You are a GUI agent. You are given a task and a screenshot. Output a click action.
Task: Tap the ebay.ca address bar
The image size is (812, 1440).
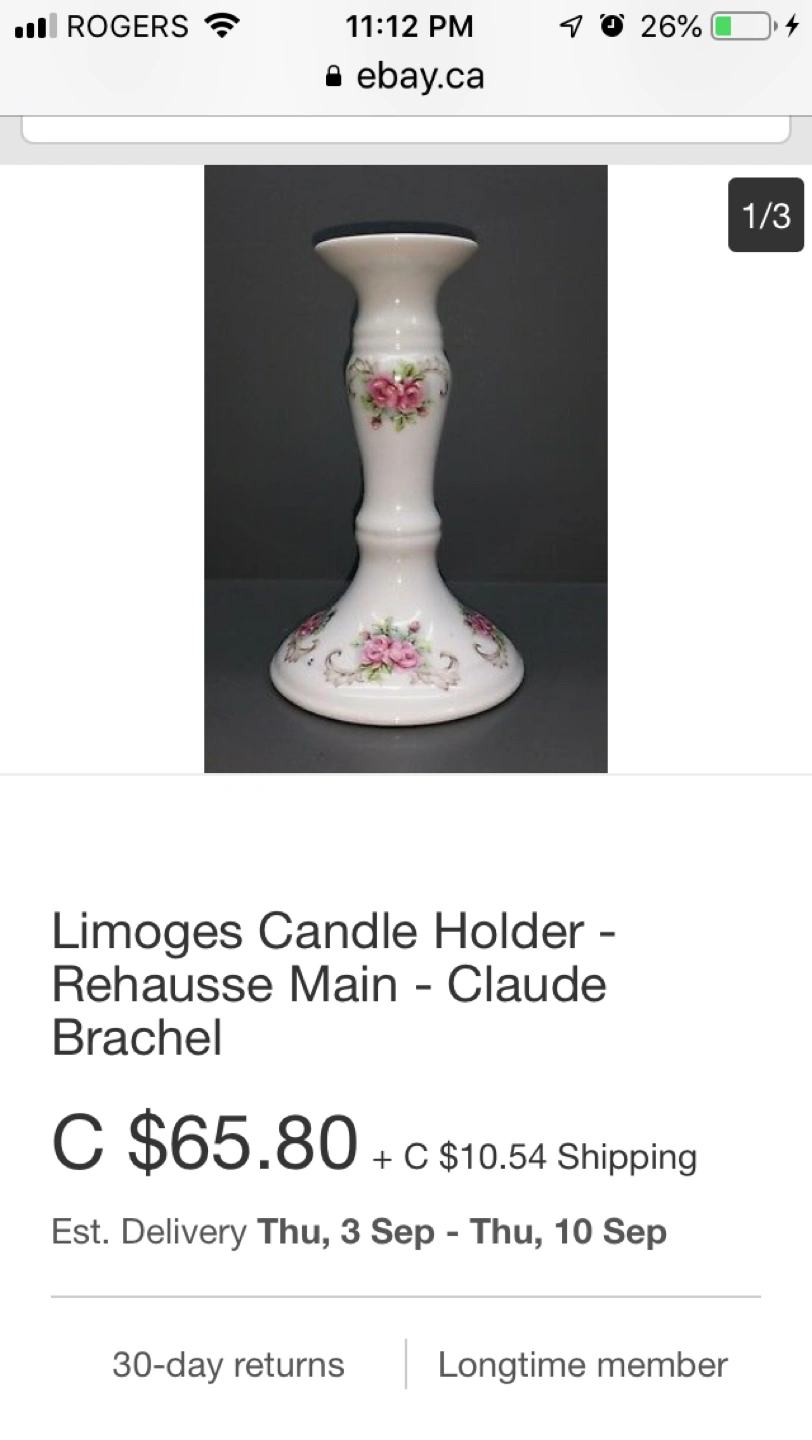(x=405, y=77)
